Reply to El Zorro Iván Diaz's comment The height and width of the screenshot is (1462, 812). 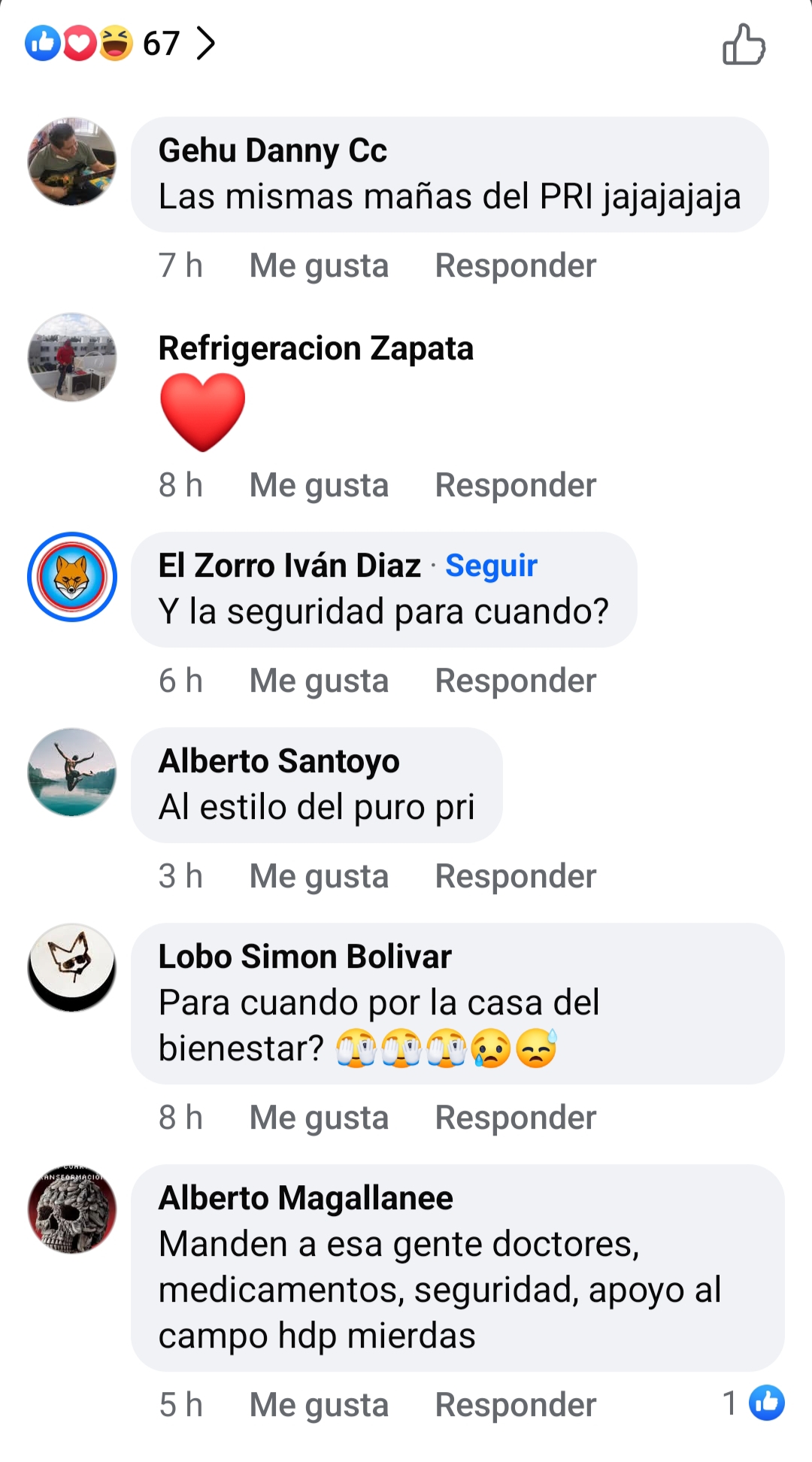[x=515, y=681]
